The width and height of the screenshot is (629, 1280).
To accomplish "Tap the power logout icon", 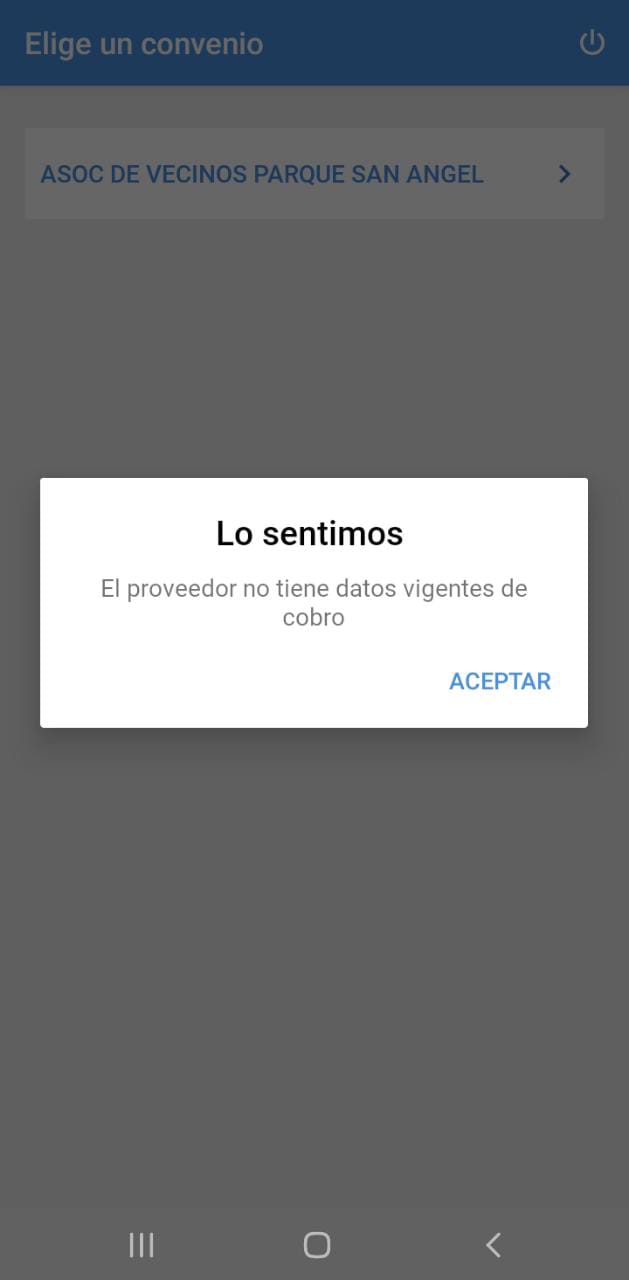I will (592, 43).
